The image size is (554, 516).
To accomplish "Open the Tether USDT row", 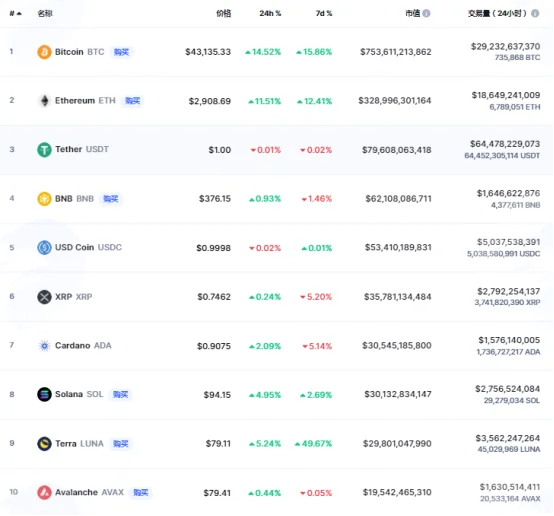I will coord(277,149).
